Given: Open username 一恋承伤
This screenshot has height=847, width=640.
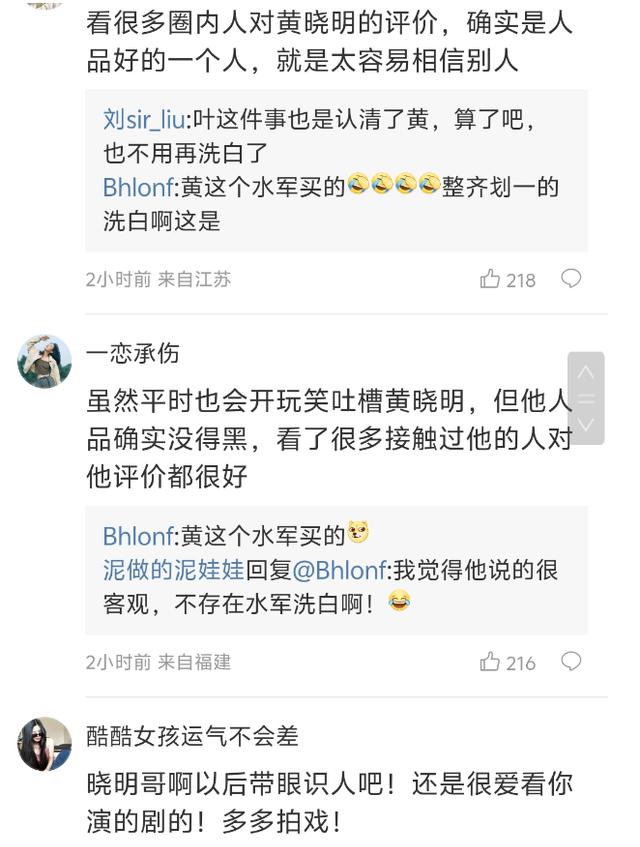Looking at the screenshot, I should (133, 354).
